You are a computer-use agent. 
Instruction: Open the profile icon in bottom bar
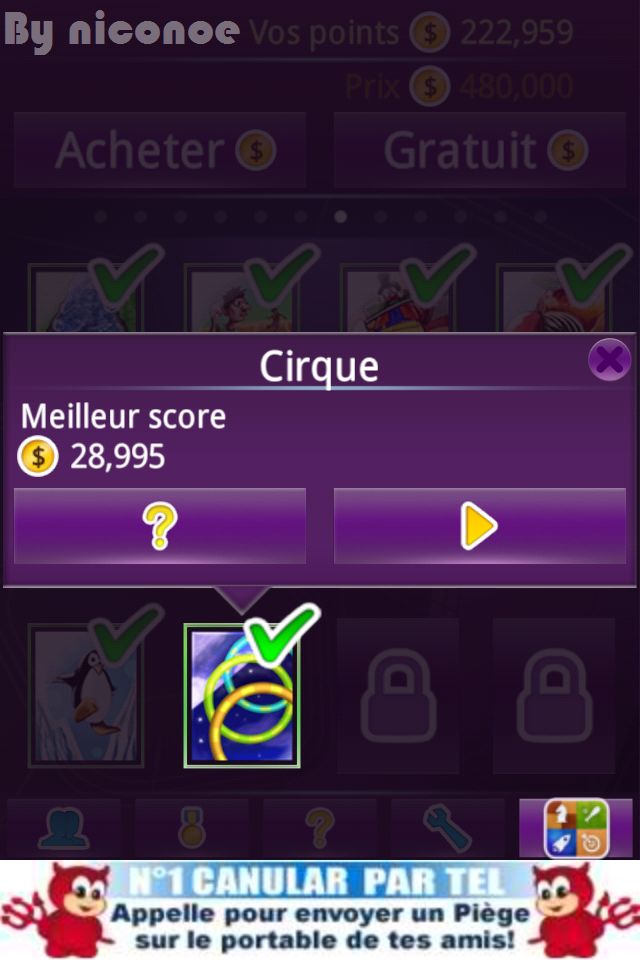(x=64, y=829)
